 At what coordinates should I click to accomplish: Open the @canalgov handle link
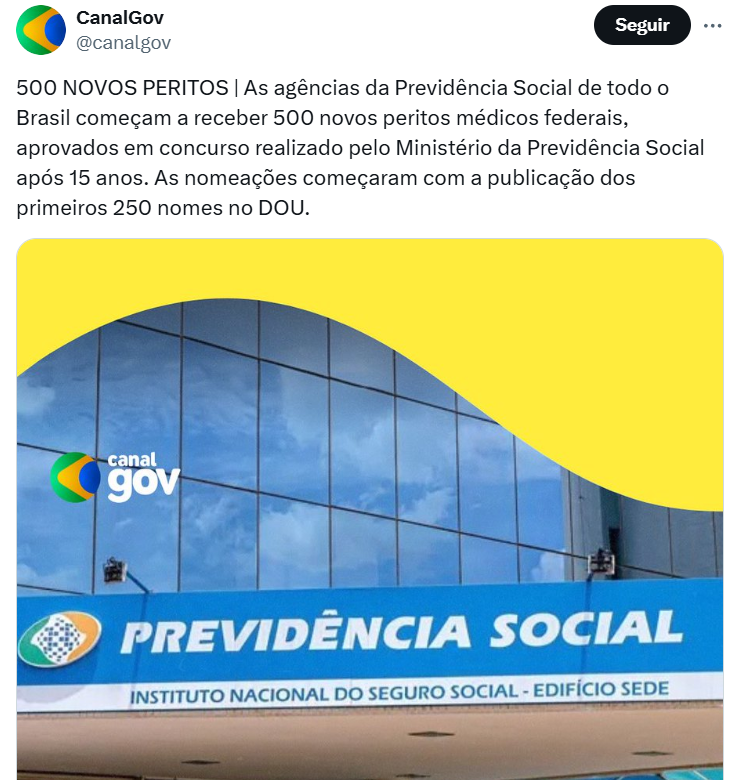pyautogui.click(x=123, y=42)
